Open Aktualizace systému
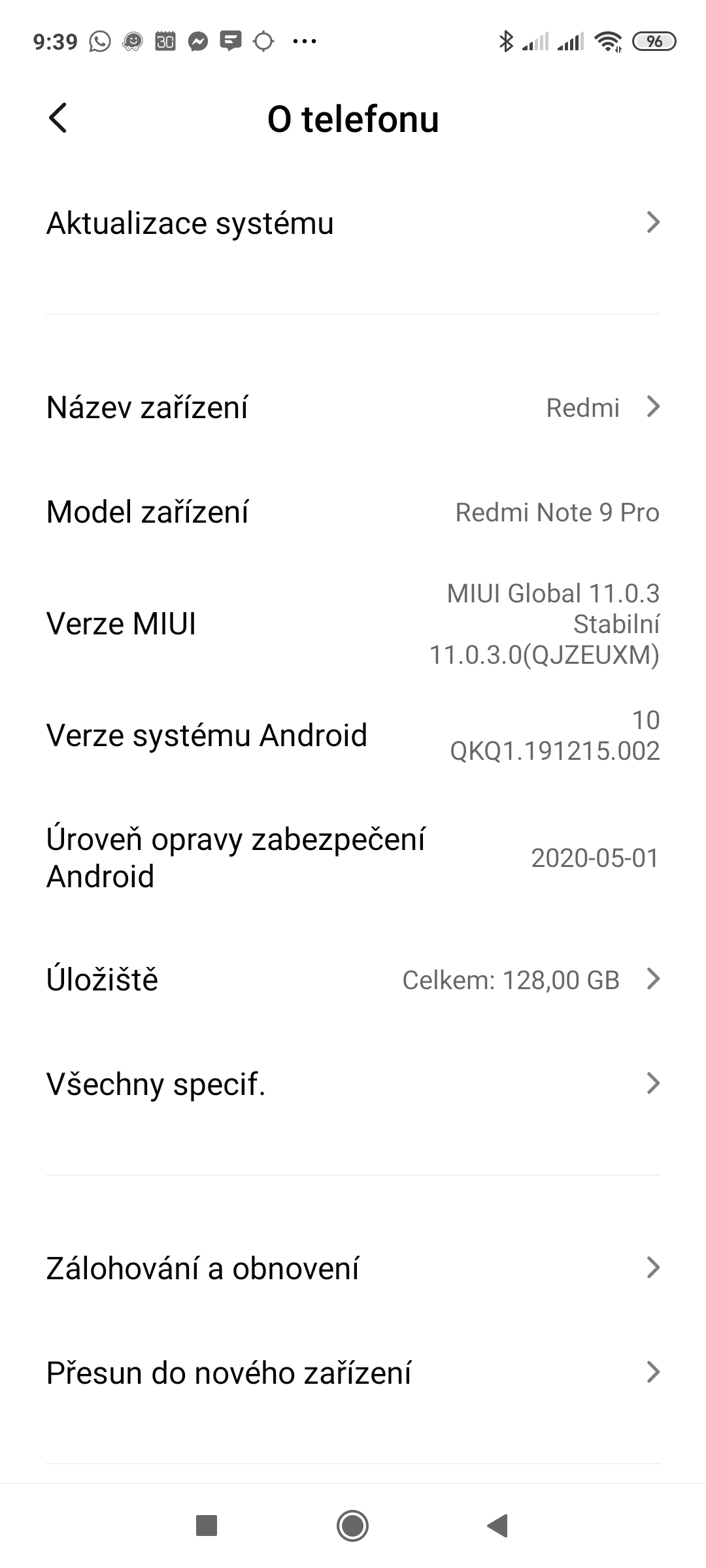706x1568 pixels. click(x=353, y=223)
